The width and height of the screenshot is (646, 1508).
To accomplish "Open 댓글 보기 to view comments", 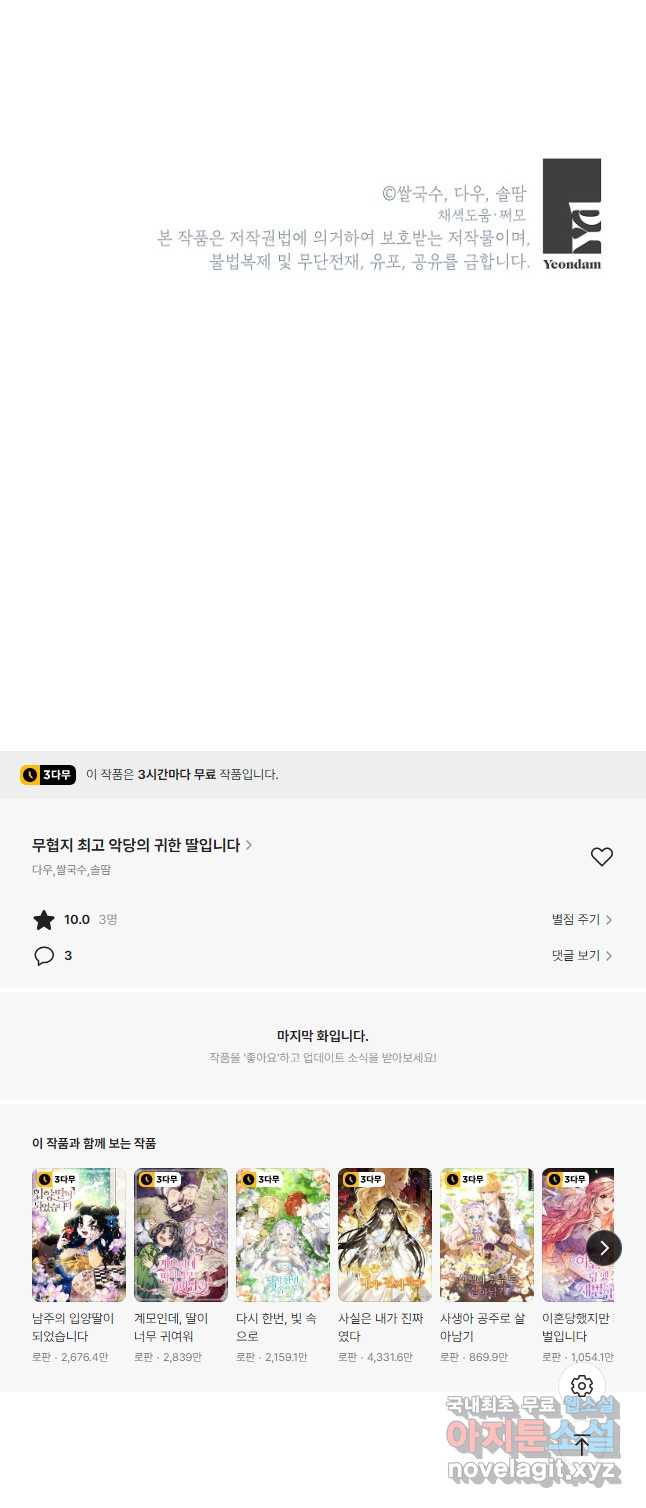I will click(581, 955).
